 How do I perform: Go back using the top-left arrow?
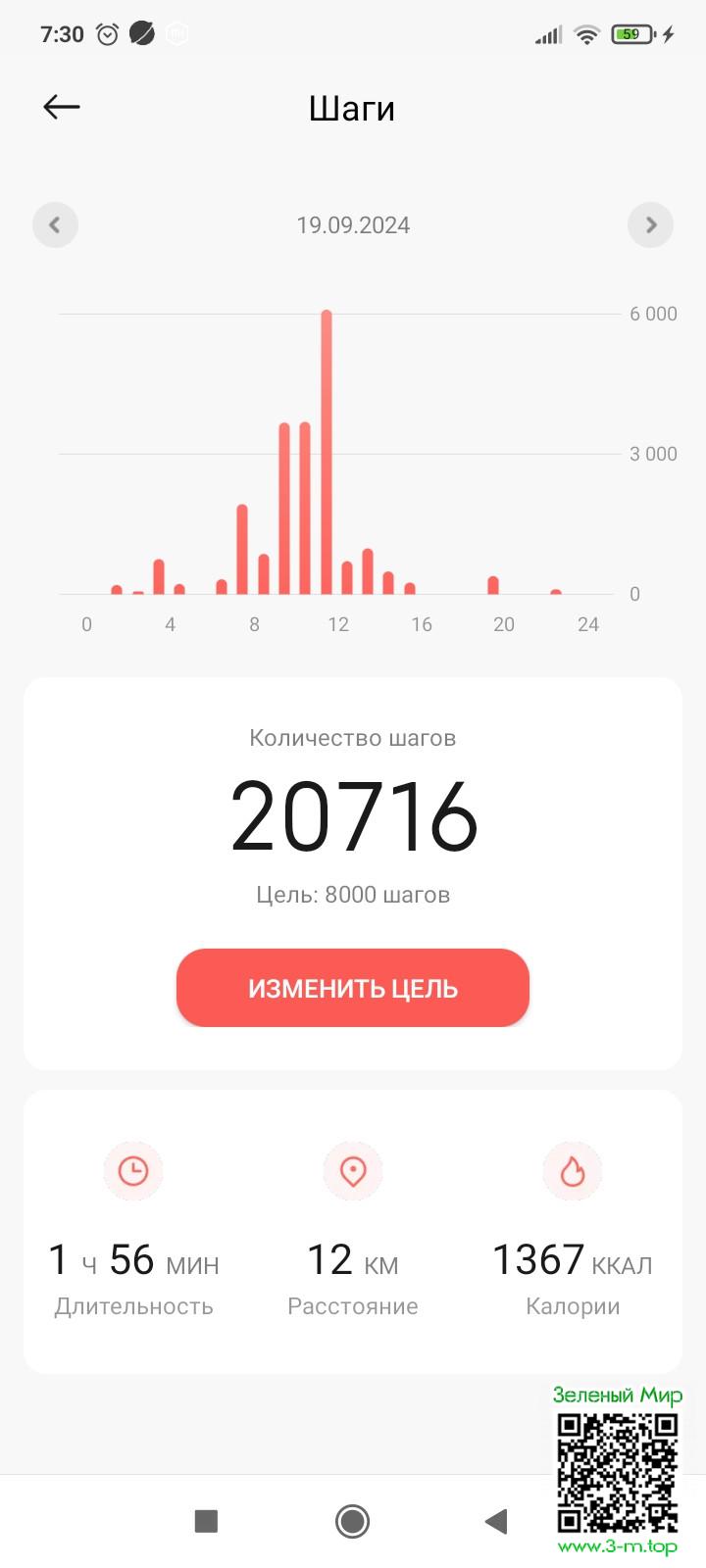tap(61, 107)
